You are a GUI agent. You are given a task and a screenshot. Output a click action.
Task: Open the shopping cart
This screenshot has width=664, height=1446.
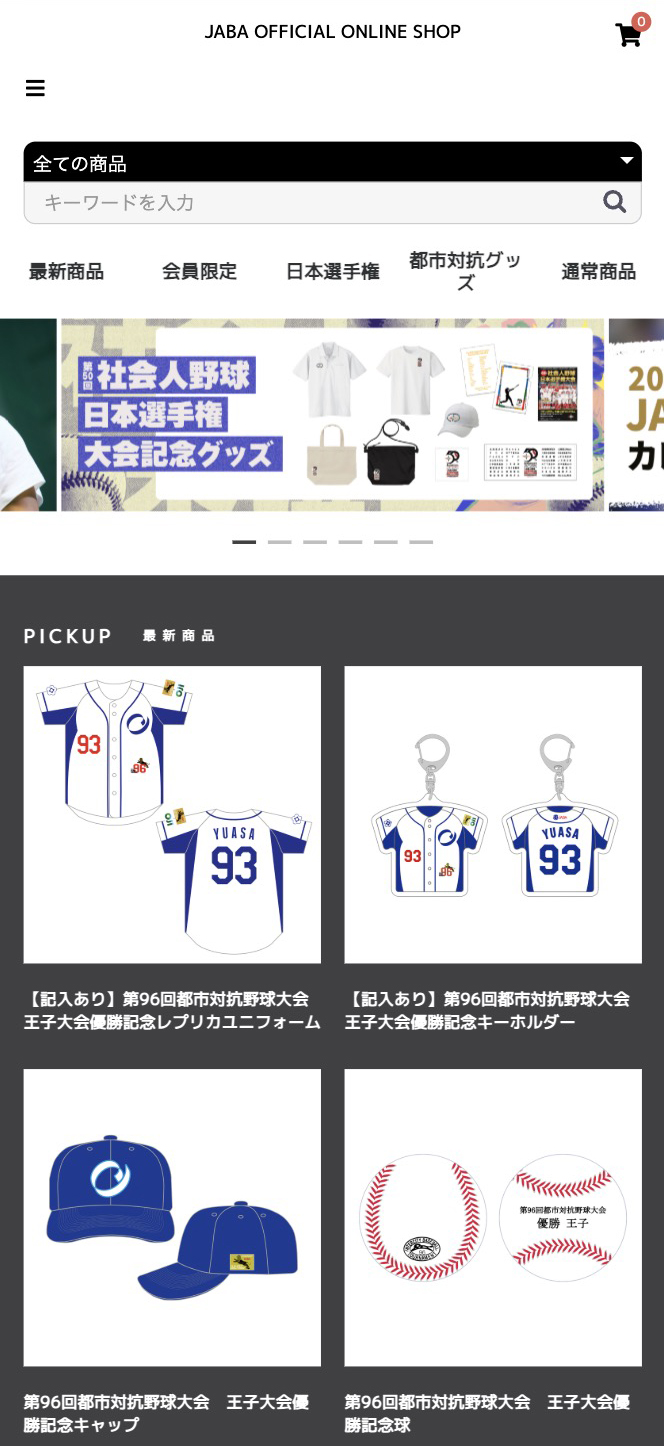(629, 34)
